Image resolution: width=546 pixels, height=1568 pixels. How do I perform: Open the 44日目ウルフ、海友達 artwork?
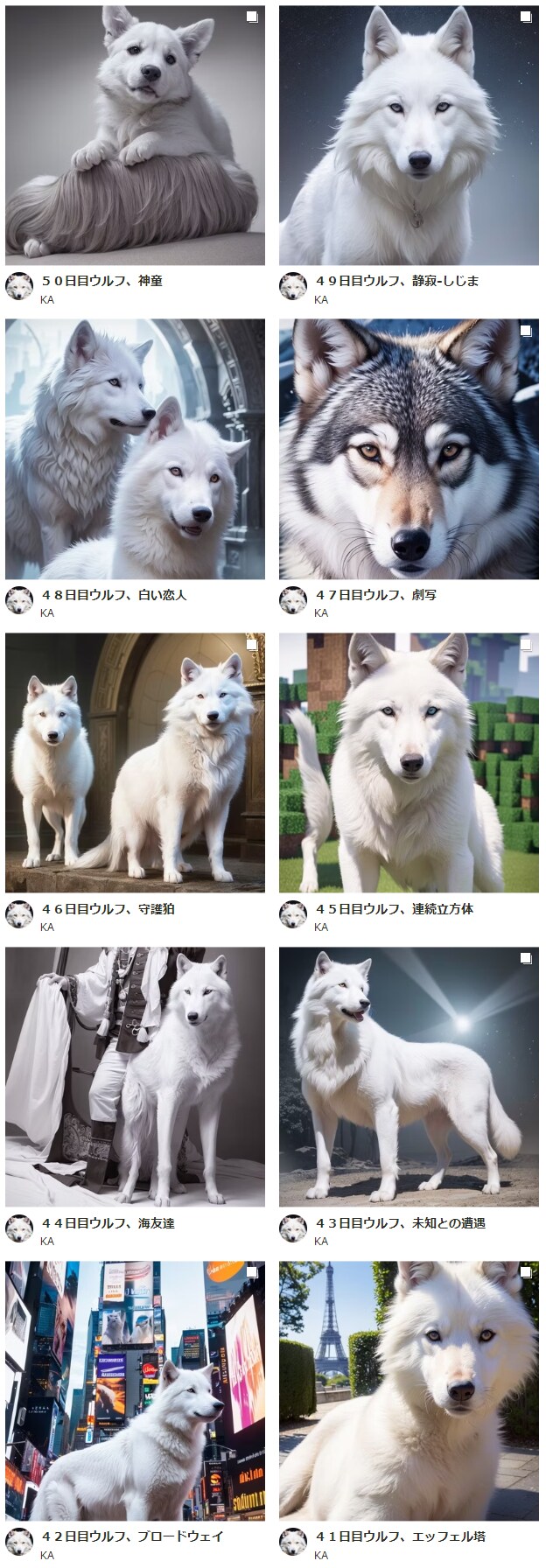point(135,1077)
